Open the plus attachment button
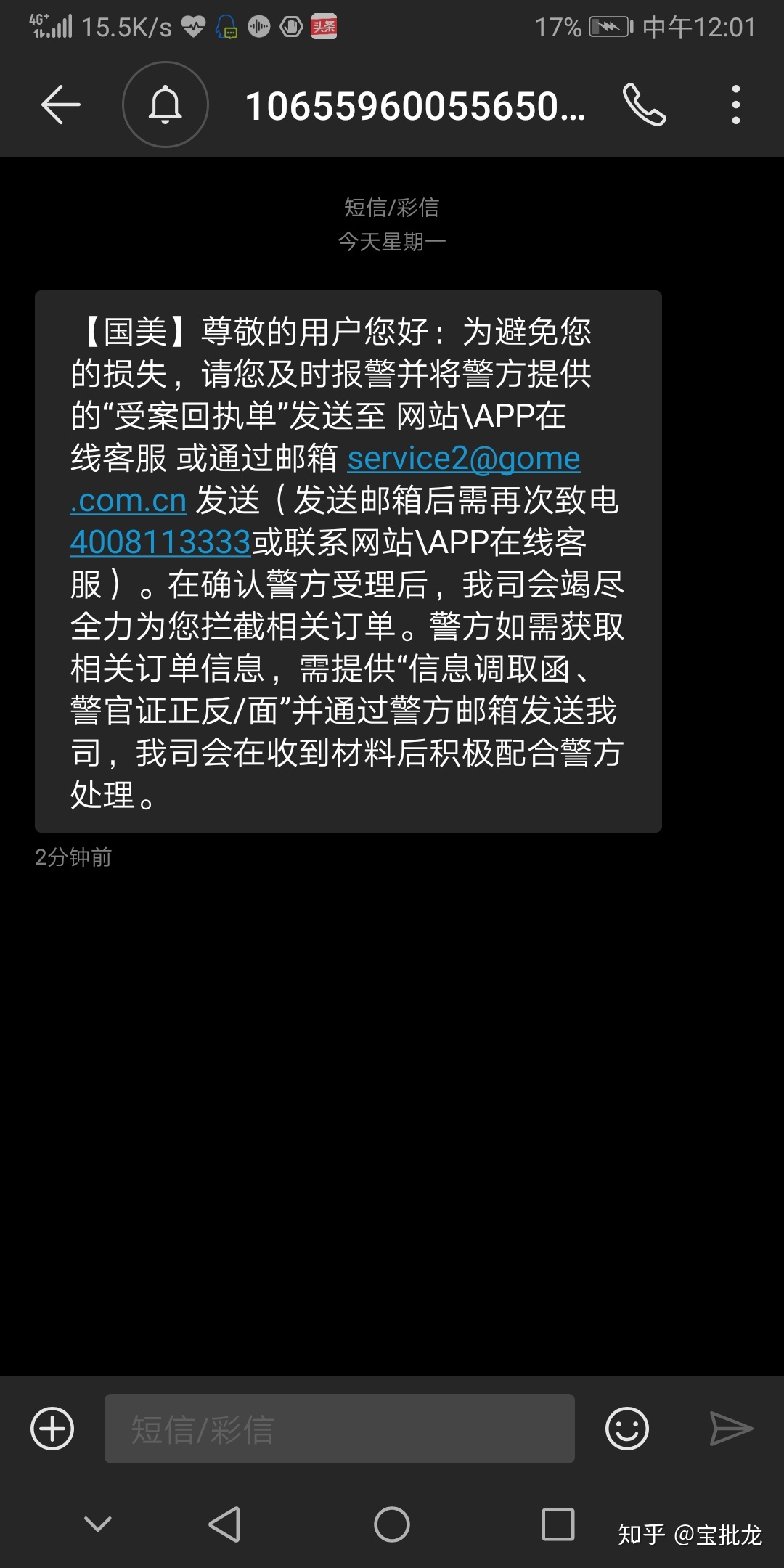The height and width of the screenshot is (1568, 784). [x=52, y=1429]
